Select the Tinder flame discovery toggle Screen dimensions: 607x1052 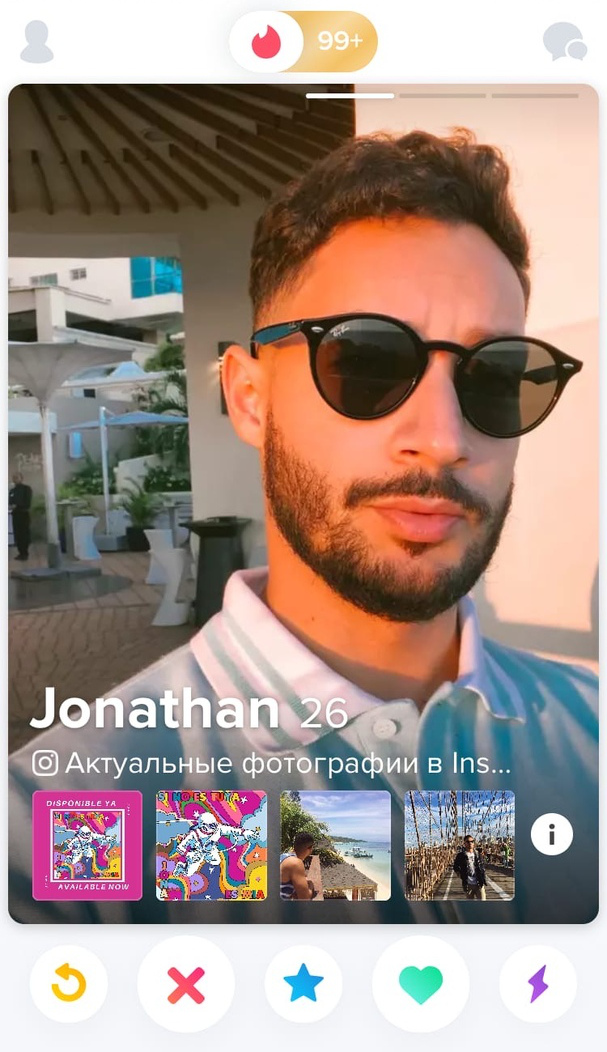(x=266, y=42)
